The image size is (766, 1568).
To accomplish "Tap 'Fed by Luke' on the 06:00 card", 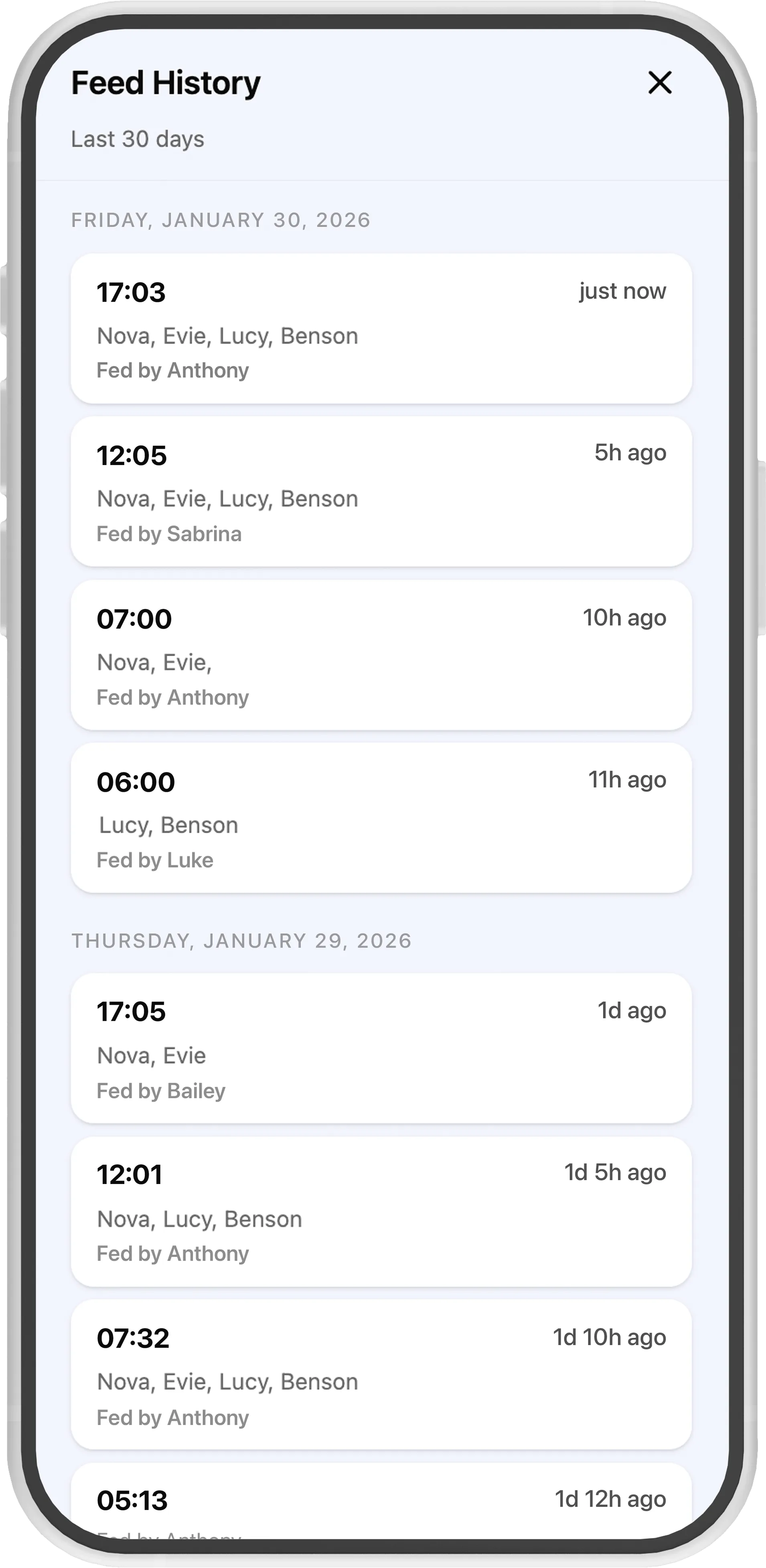I will point(155,859).
